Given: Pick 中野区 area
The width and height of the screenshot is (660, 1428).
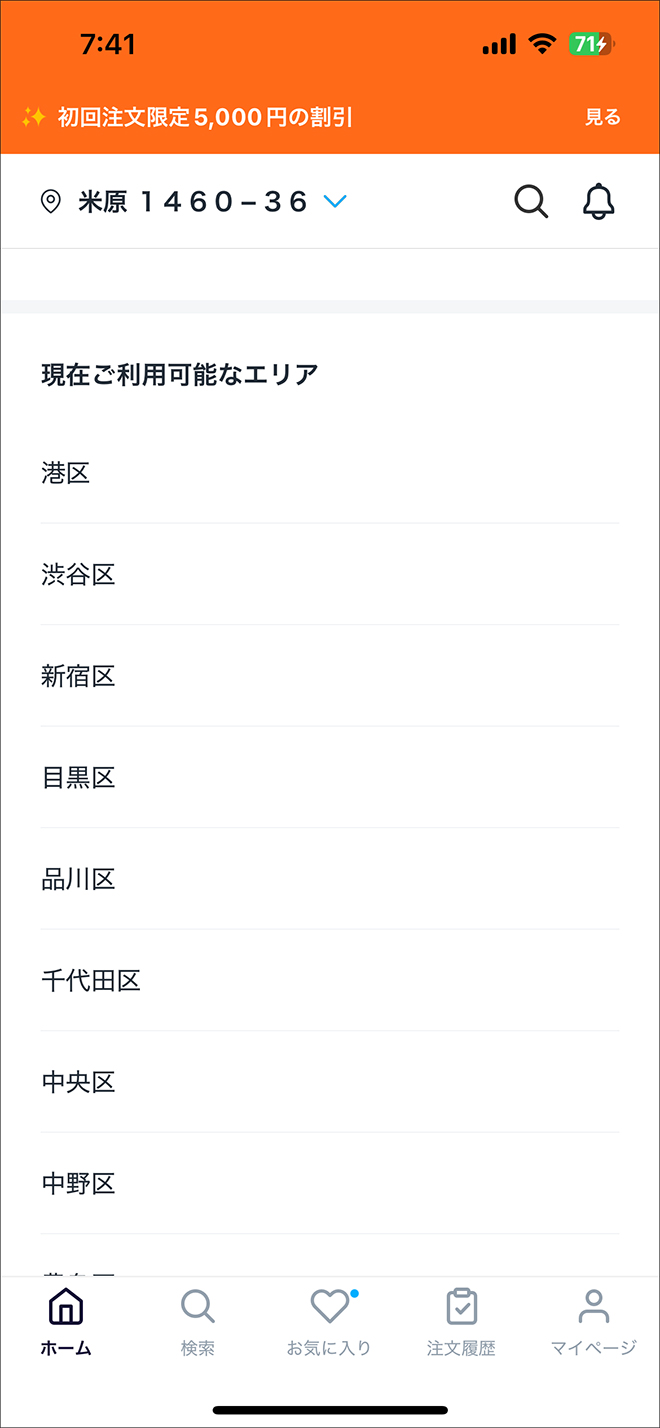Looking at the screenshot, I should (330, 1184).
